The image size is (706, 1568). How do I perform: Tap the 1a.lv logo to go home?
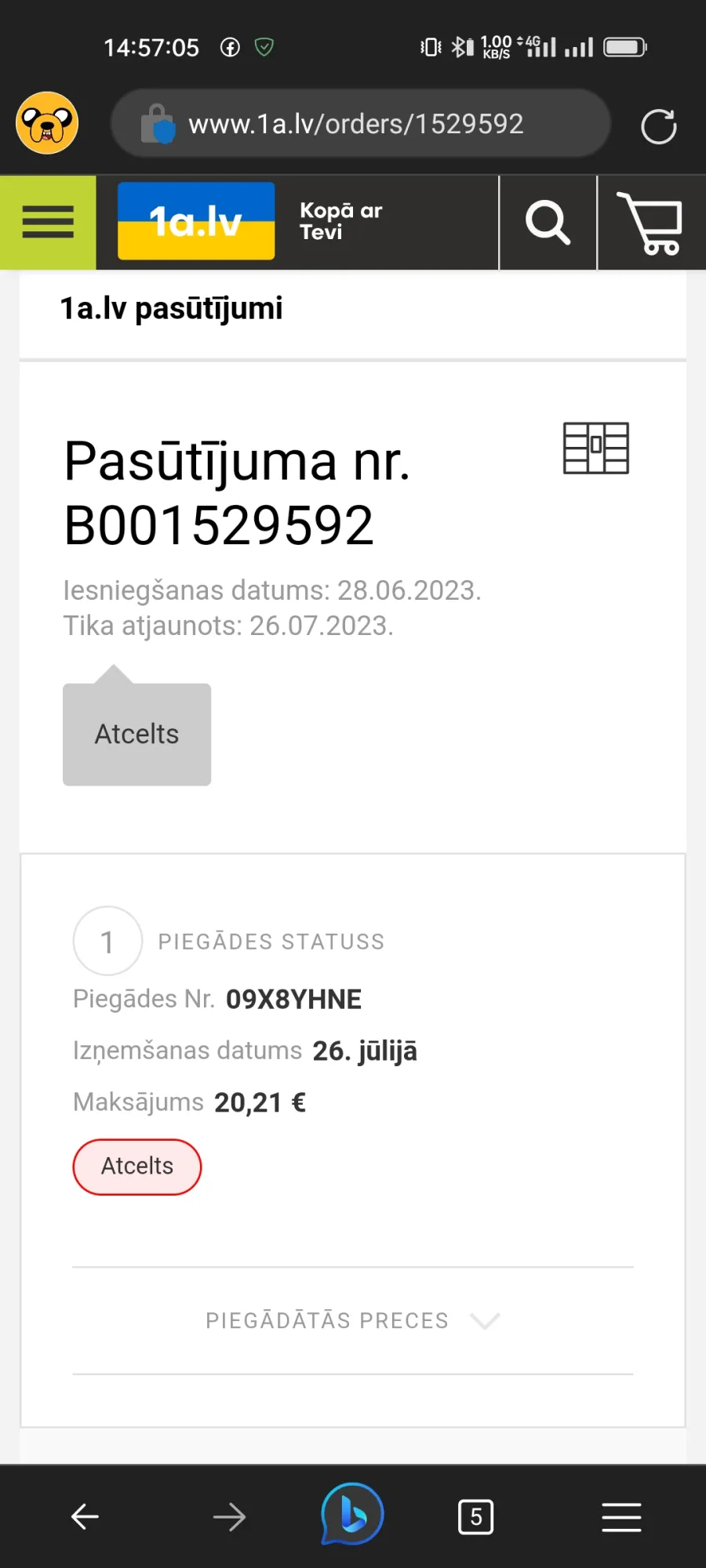point(196,221)
